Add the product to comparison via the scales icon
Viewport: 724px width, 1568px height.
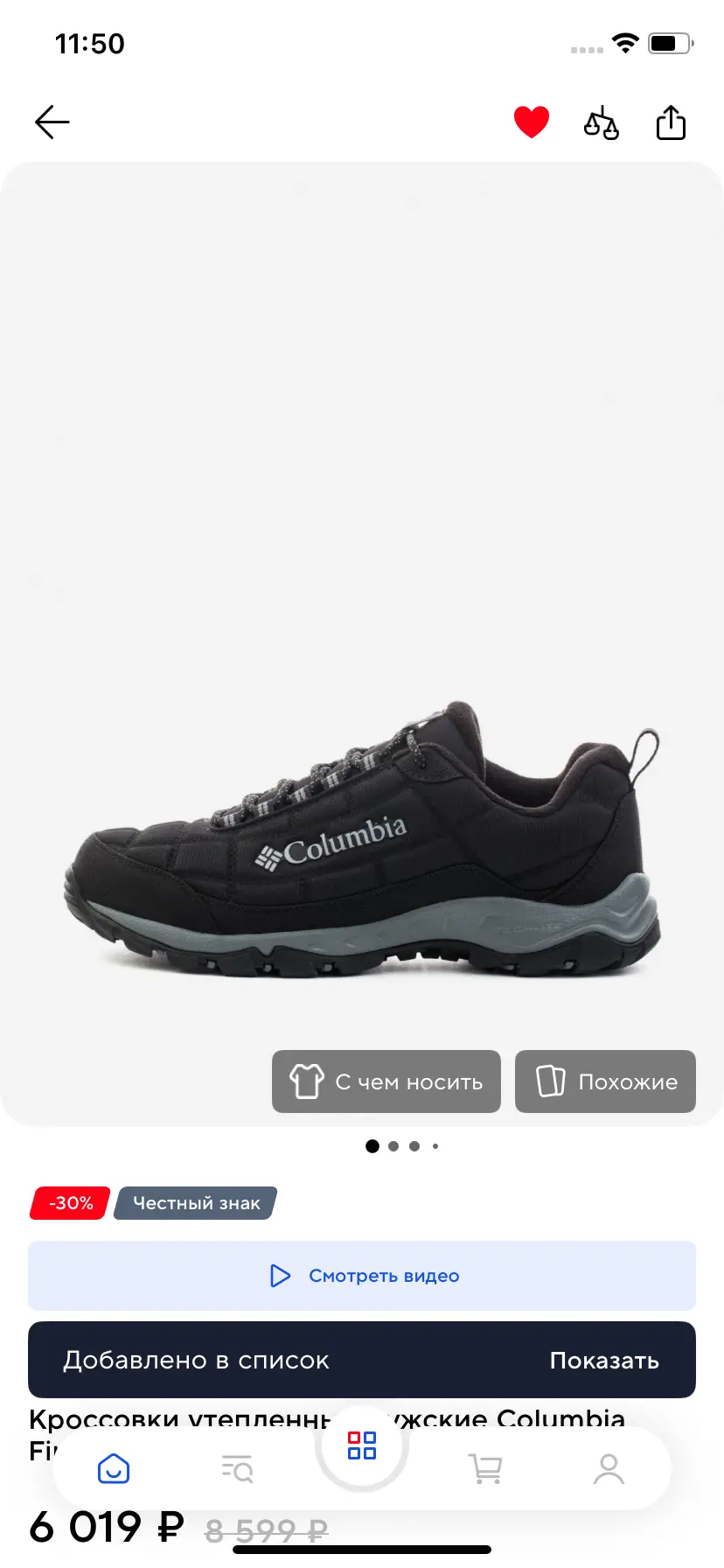tap(601, 123)
